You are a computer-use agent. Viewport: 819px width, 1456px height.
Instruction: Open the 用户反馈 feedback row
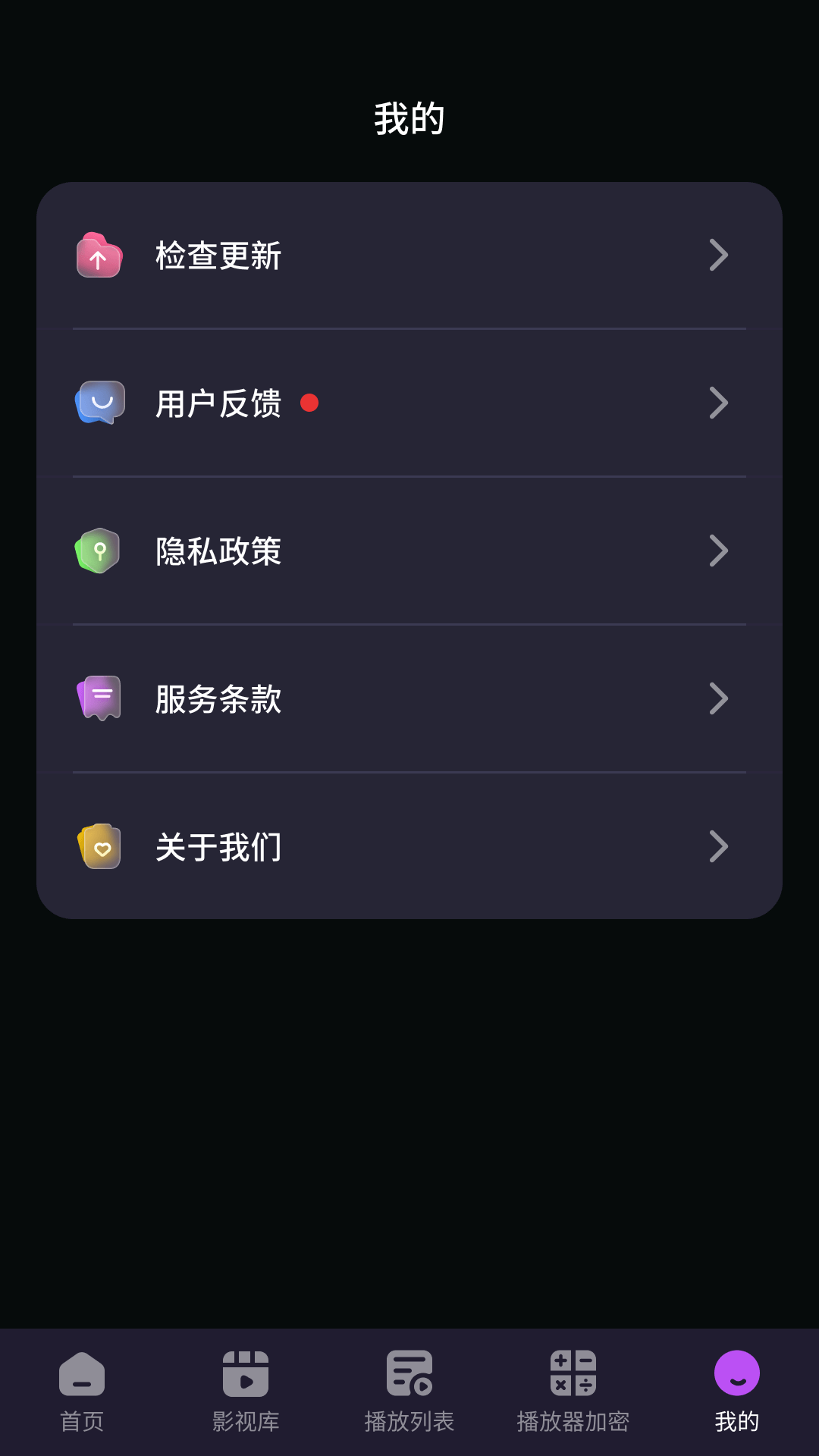[409, 403]
